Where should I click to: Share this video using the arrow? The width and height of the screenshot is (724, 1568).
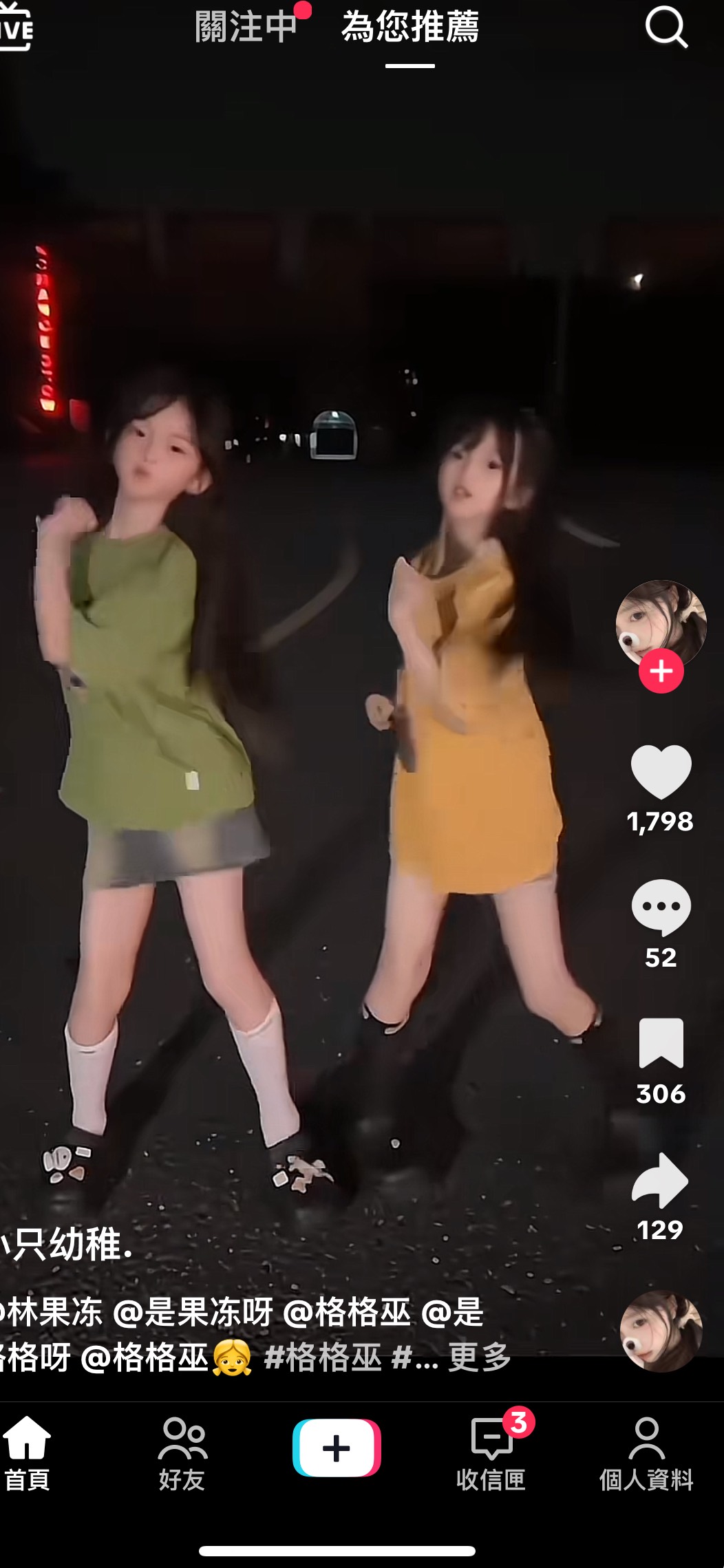[x=661, y=1181]
